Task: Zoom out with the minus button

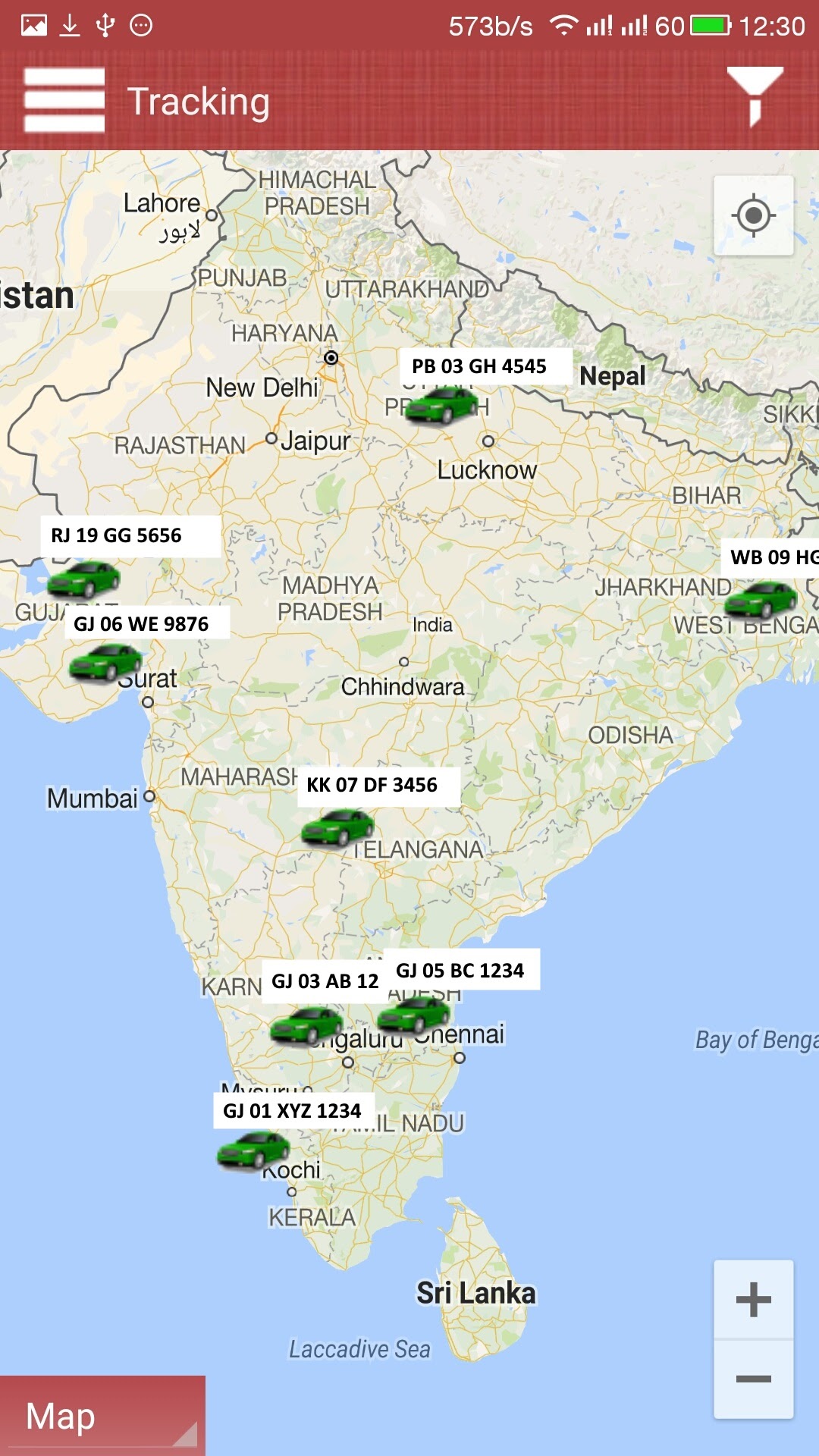Action: (753, 1379)
